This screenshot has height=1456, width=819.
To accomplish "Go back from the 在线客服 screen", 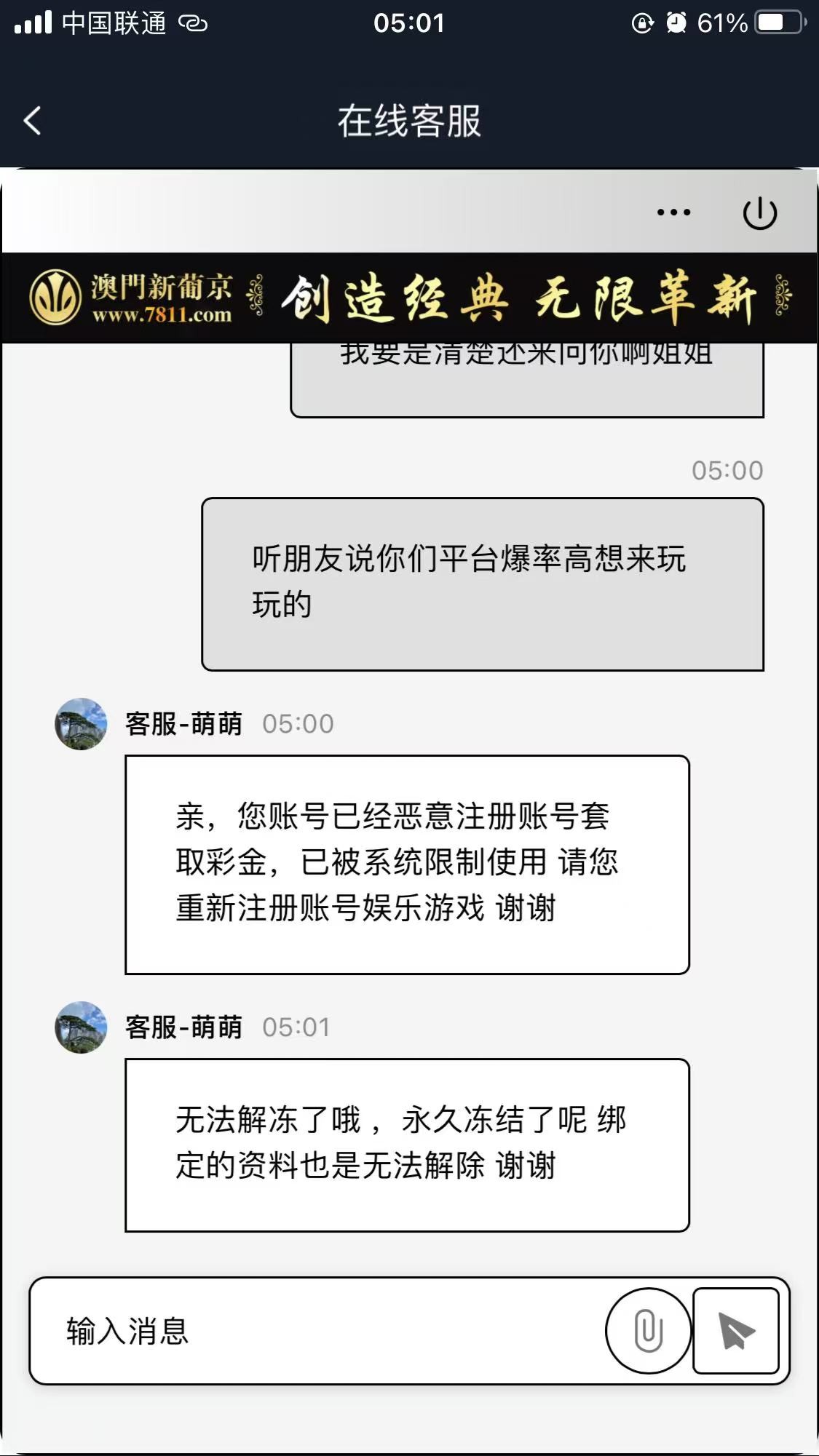I will pos(32,121).
